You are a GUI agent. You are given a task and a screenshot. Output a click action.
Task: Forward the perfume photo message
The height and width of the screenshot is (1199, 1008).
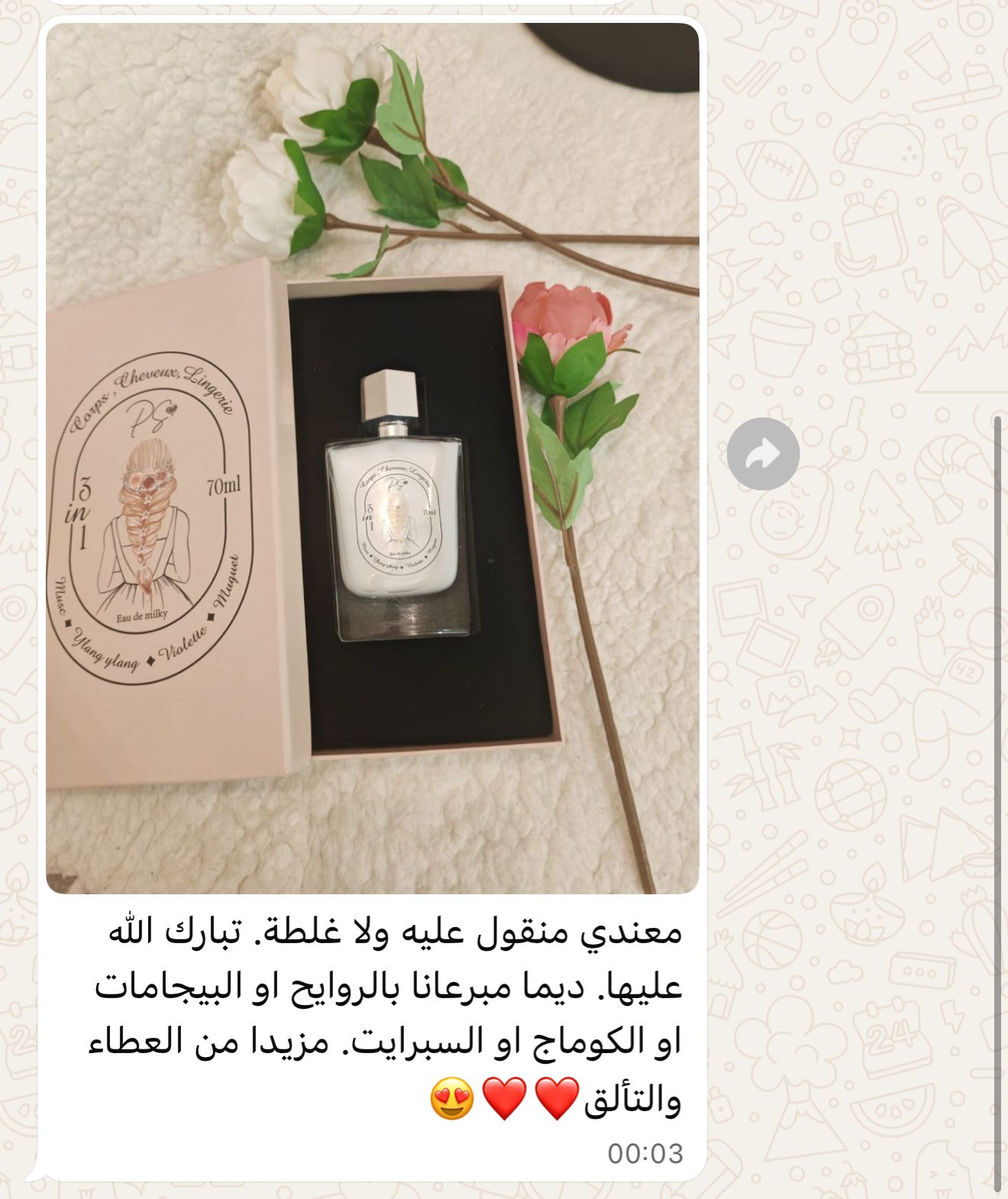pos(763,454)
